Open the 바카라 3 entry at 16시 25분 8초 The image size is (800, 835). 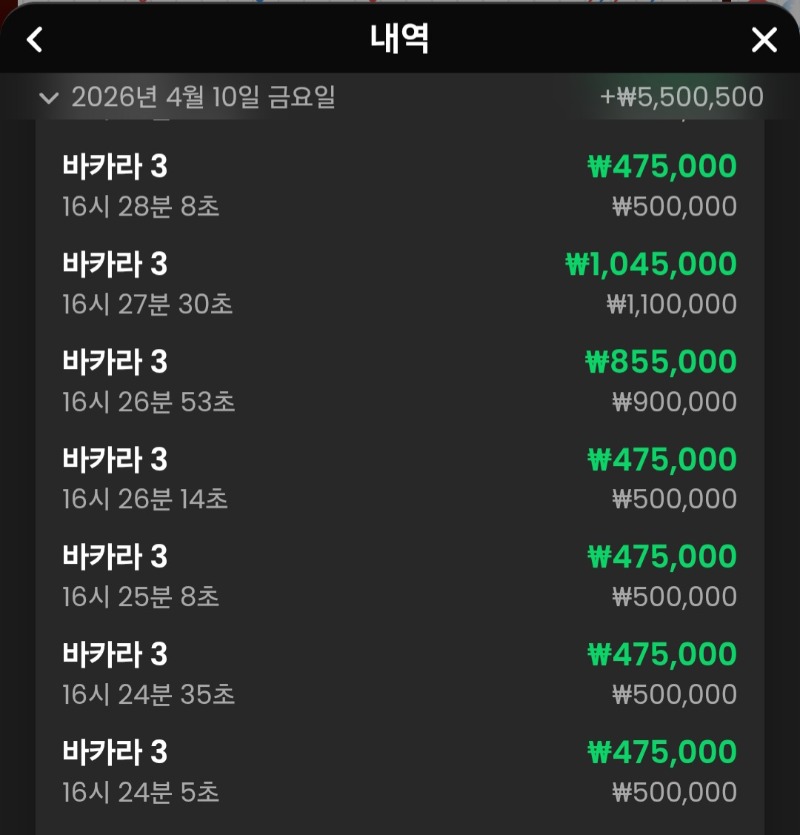click(x=400, y=576)
